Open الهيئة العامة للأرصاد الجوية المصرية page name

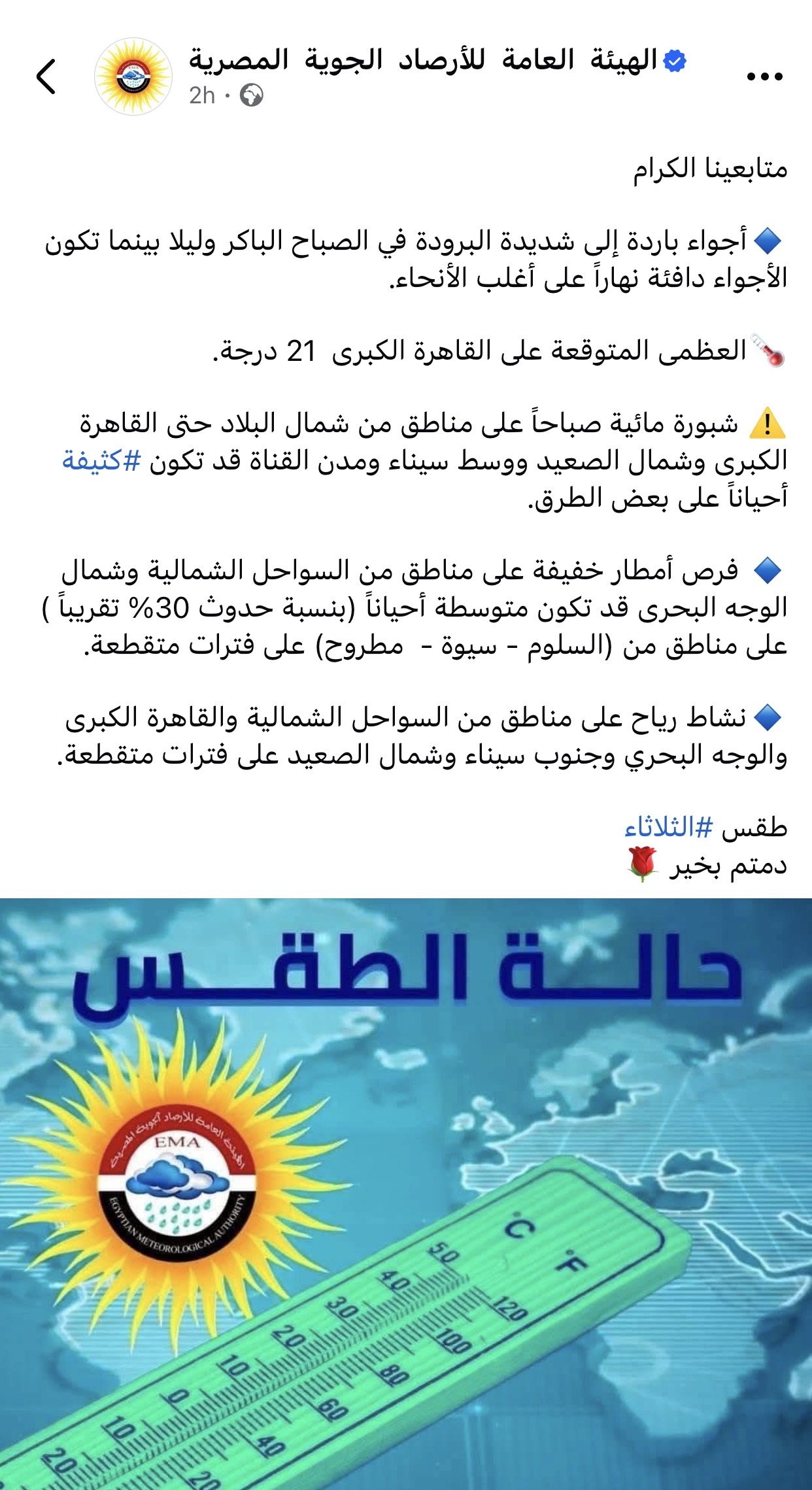[424, 61]
